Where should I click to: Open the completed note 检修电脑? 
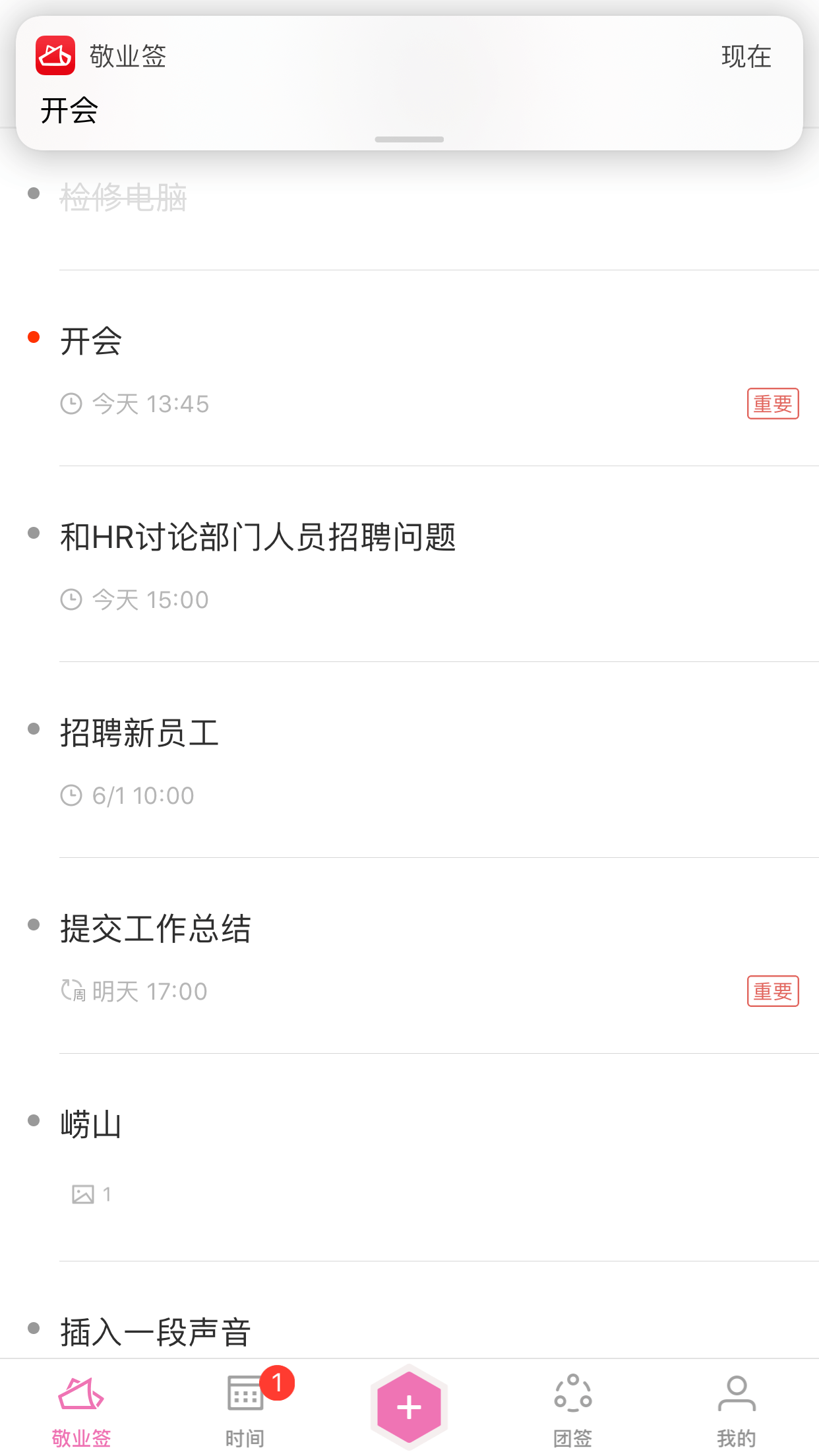pyautogui.click(x=123, y=198)
